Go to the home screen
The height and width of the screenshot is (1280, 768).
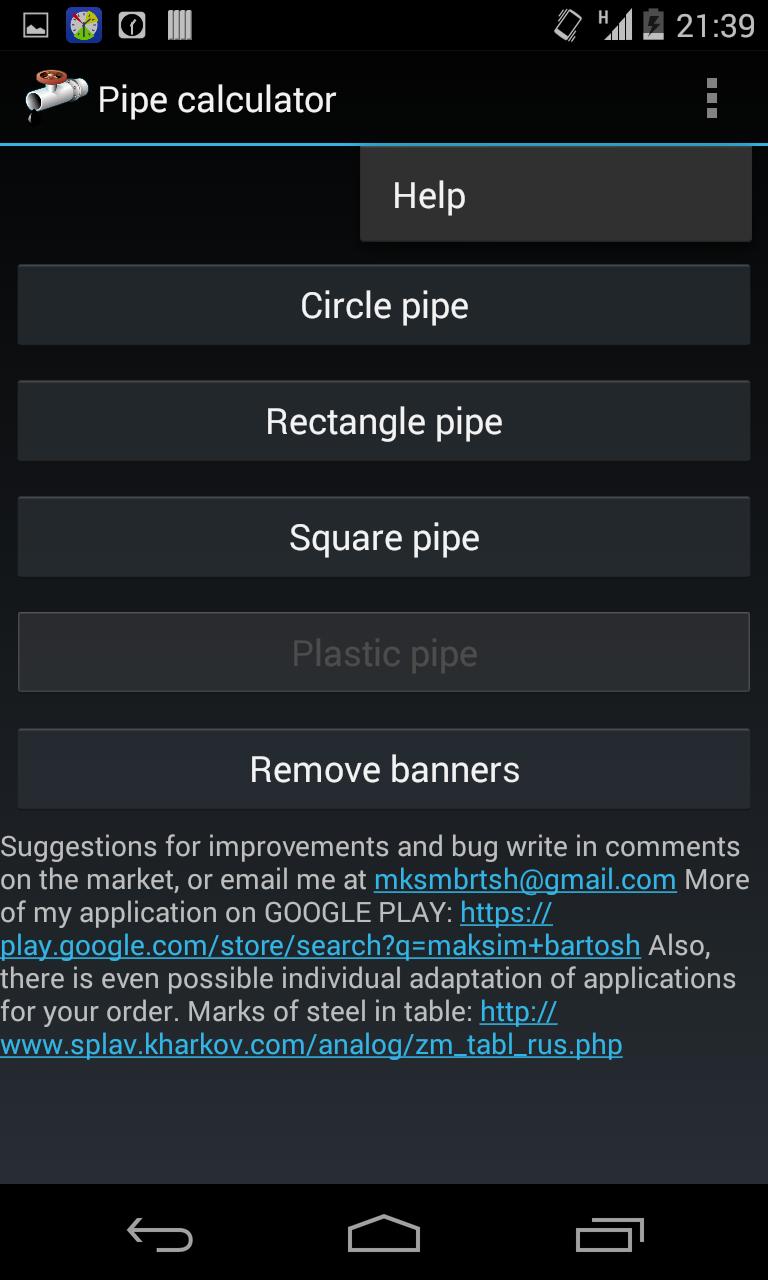pyautogui.click(x=384, y=1235)
